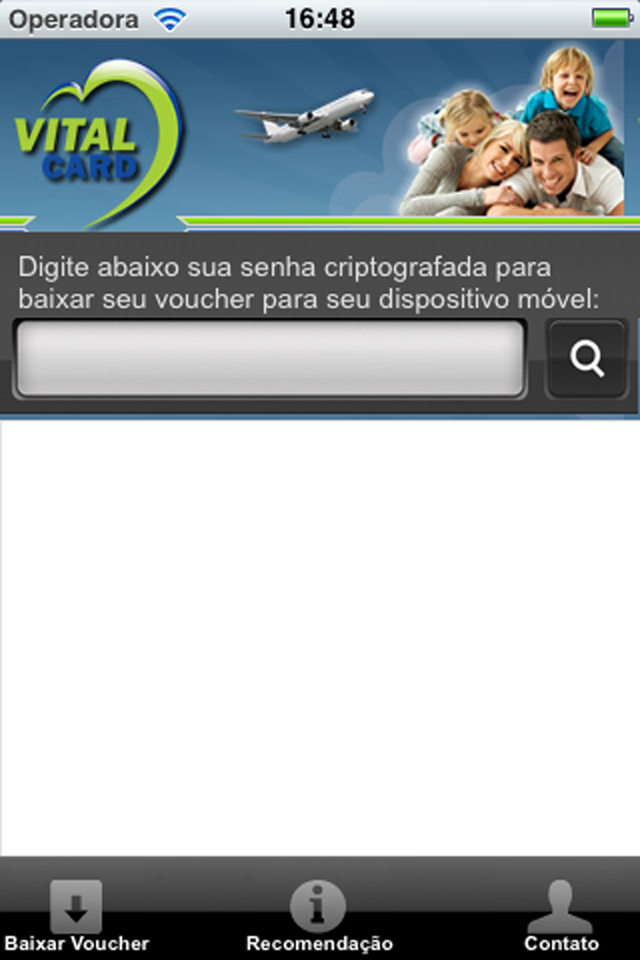Switch to the Baixar Voucher tab
This screenshot has height=960, width=640.
[77, 915]
